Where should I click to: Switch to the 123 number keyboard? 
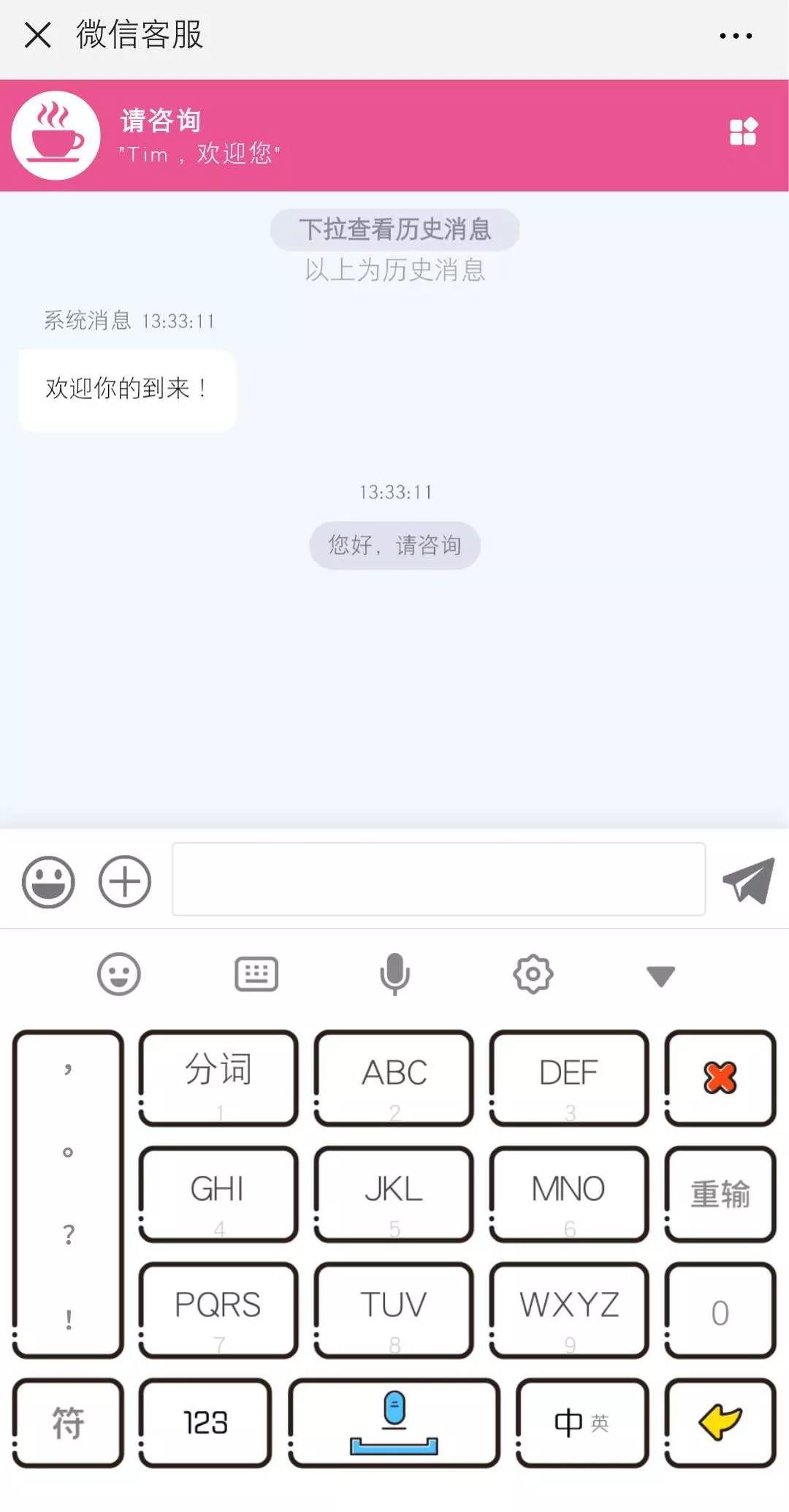pos(205,1422)
